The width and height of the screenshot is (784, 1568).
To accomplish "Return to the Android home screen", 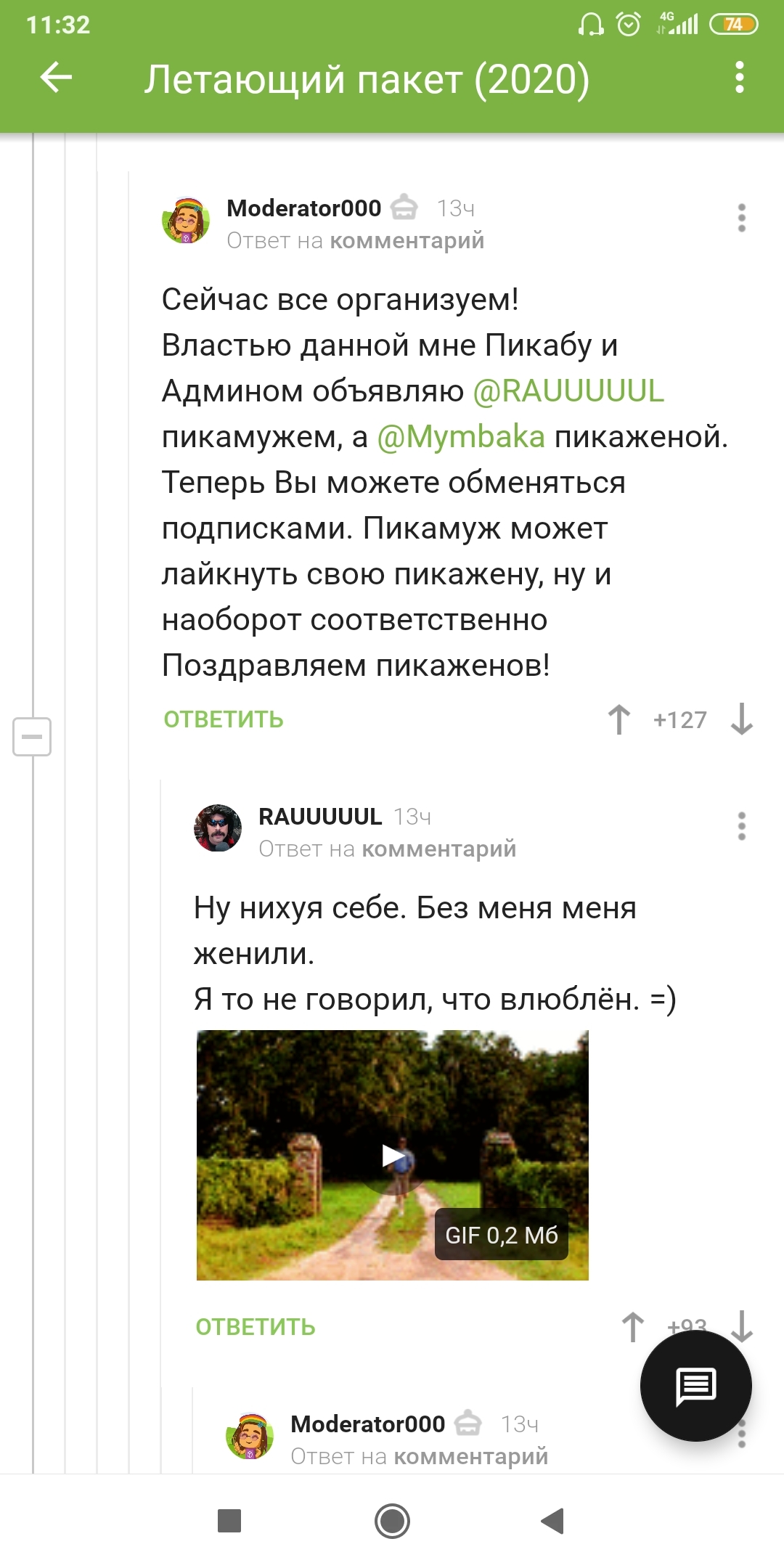I will 392,1521.
